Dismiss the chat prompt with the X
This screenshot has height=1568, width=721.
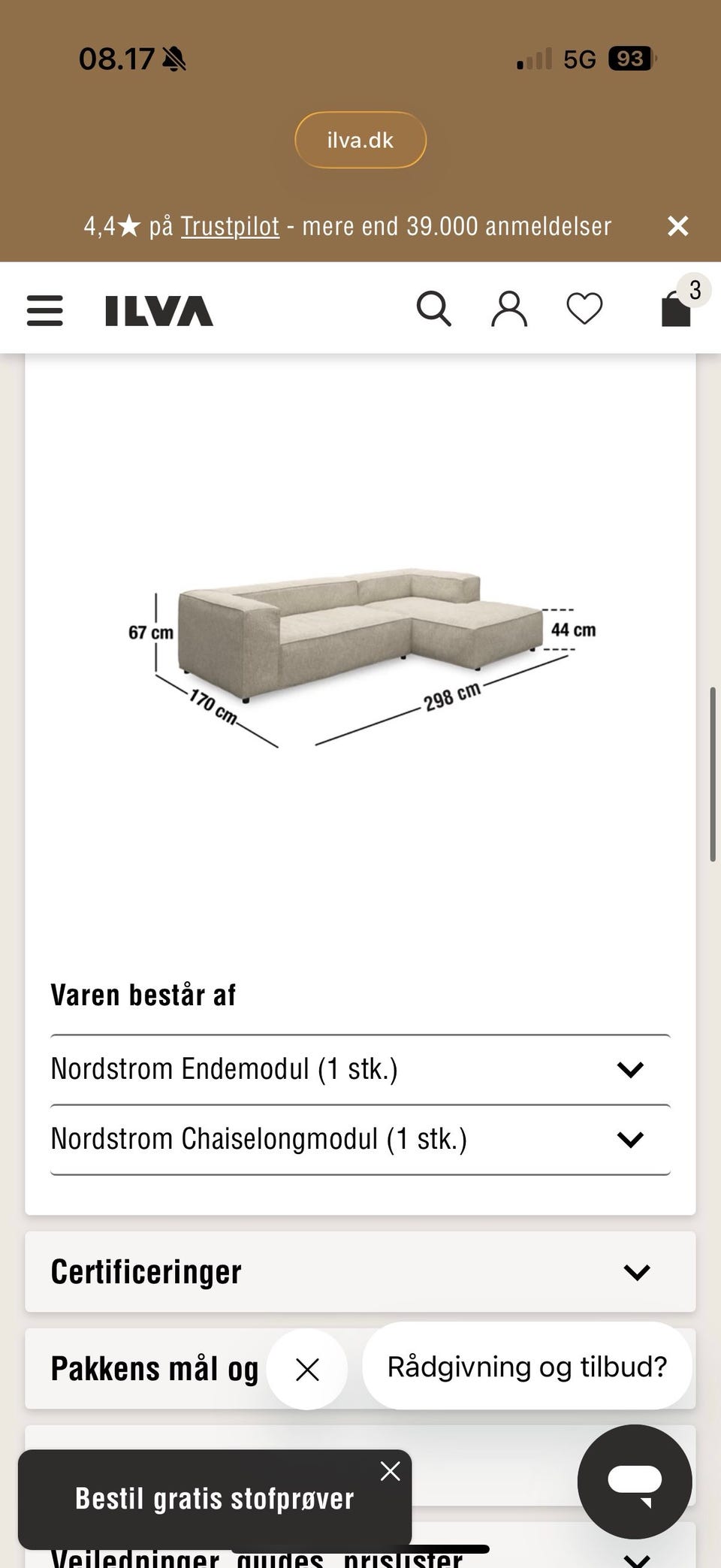(307, 1367)
